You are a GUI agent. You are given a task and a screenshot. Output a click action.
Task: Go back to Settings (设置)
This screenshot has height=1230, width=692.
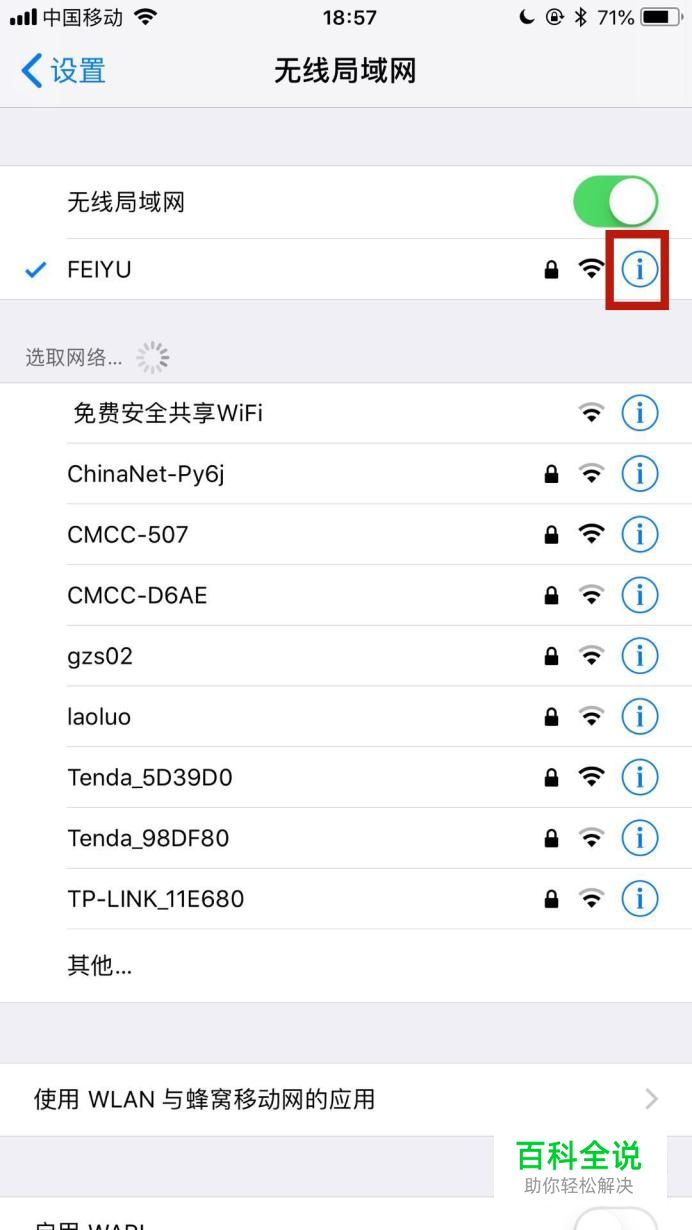tap(63, 71)
